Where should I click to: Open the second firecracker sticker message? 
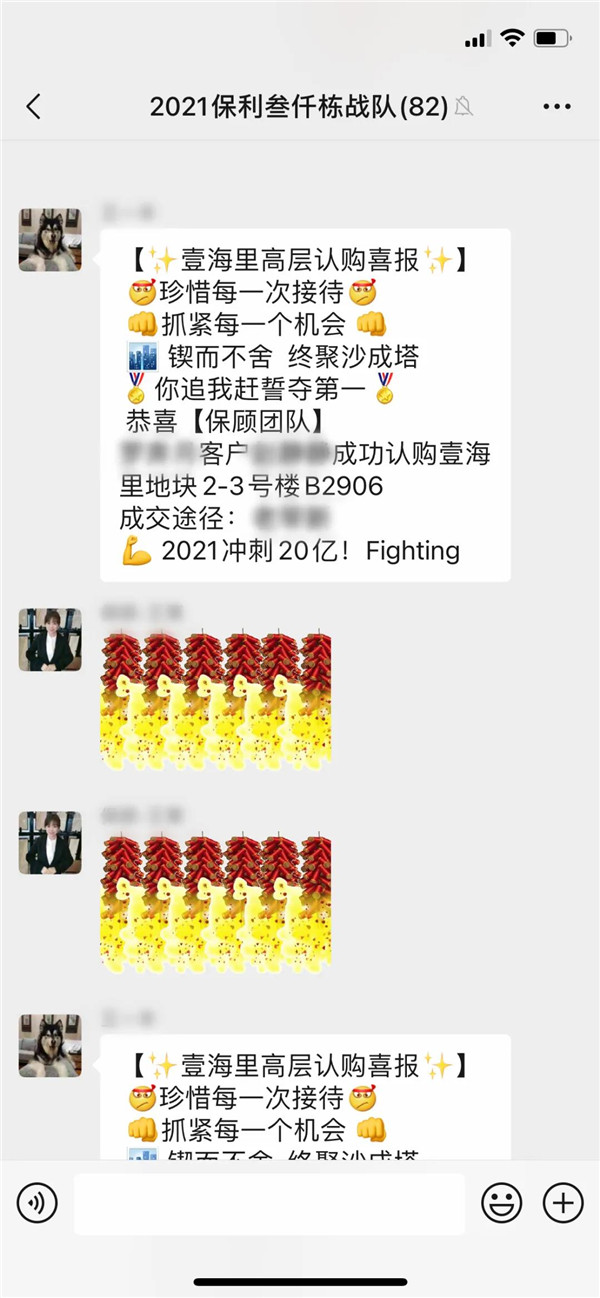[x=216, y=903]
